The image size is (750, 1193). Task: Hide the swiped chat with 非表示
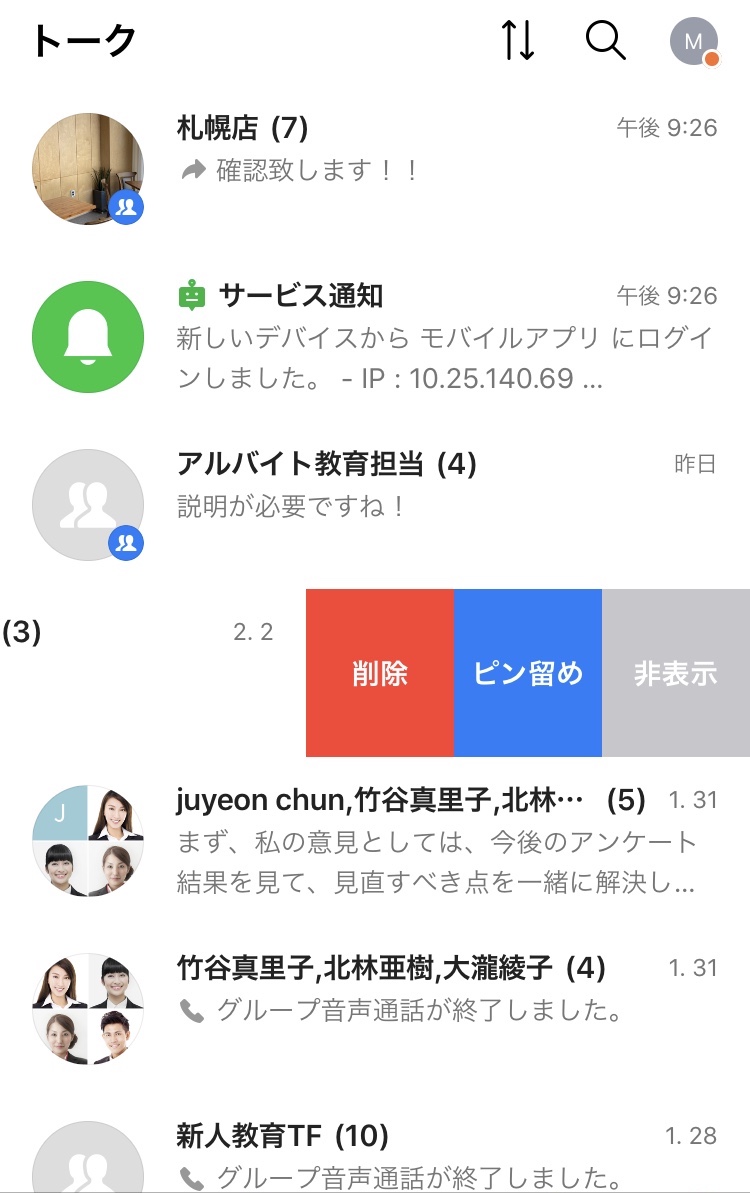tap(676, 673)
